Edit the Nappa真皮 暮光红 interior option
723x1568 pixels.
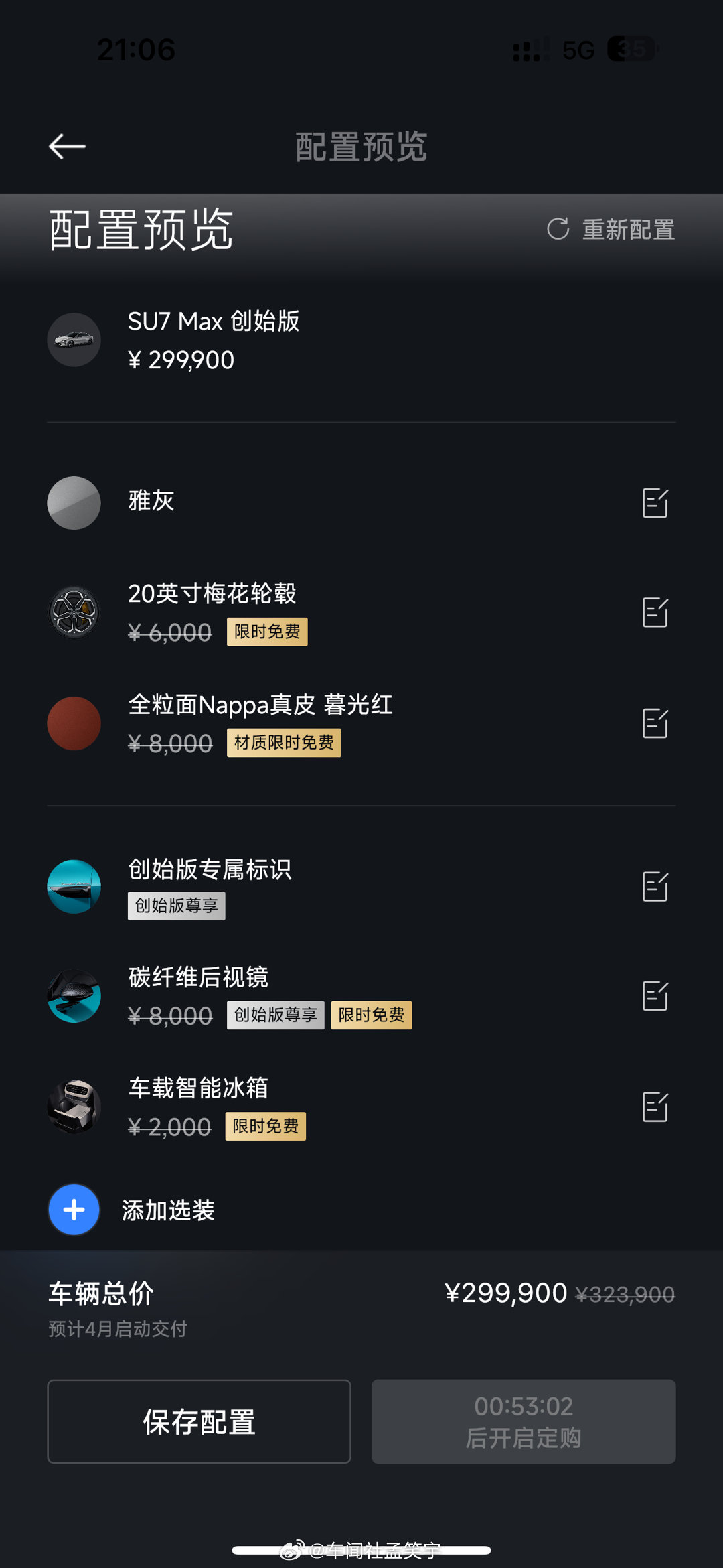(655, 723)
